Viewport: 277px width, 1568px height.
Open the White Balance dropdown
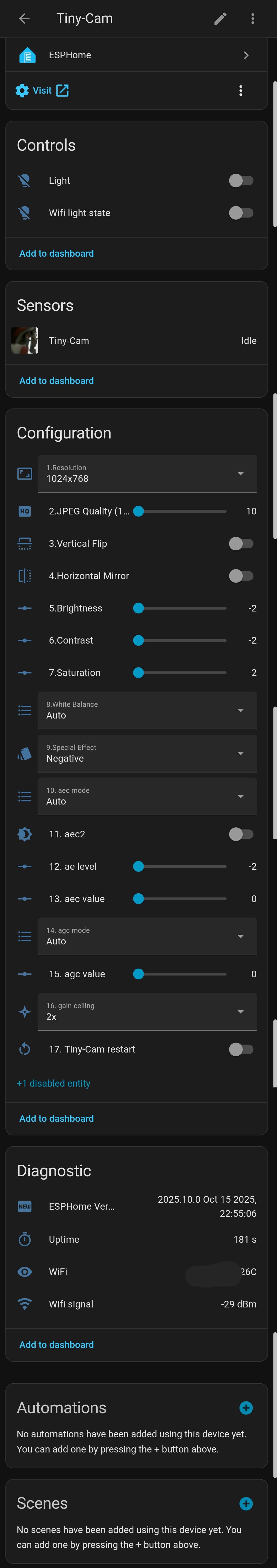pyautogui.click(x=147, y=710)
